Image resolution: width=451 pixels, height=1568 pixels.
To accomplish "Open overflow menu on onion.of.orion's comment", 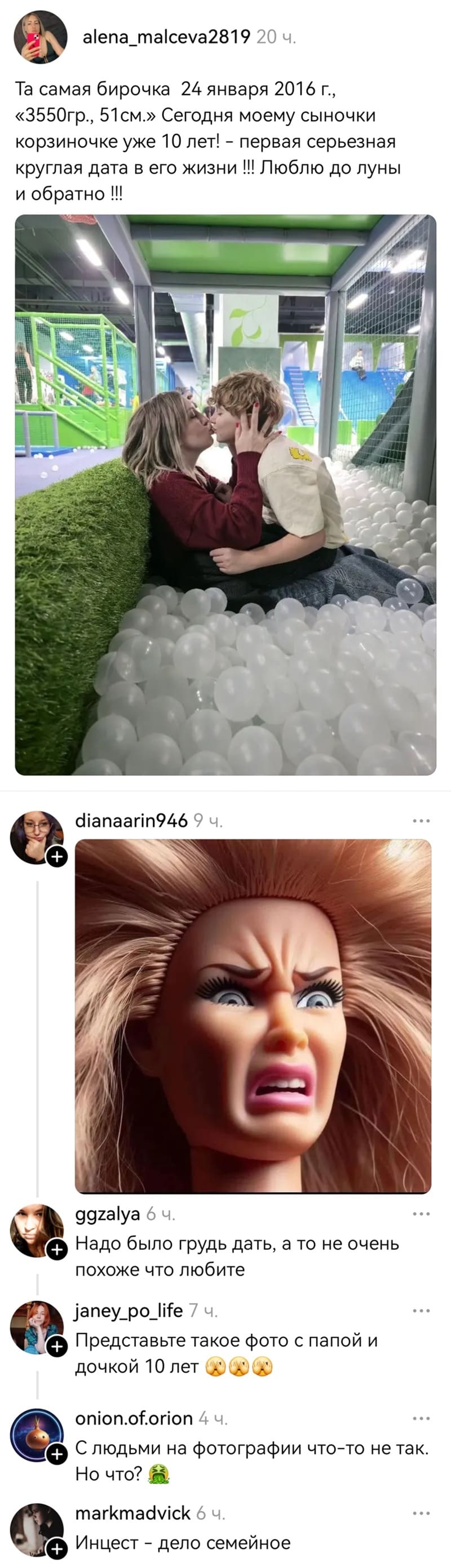I will (421, 1419).
